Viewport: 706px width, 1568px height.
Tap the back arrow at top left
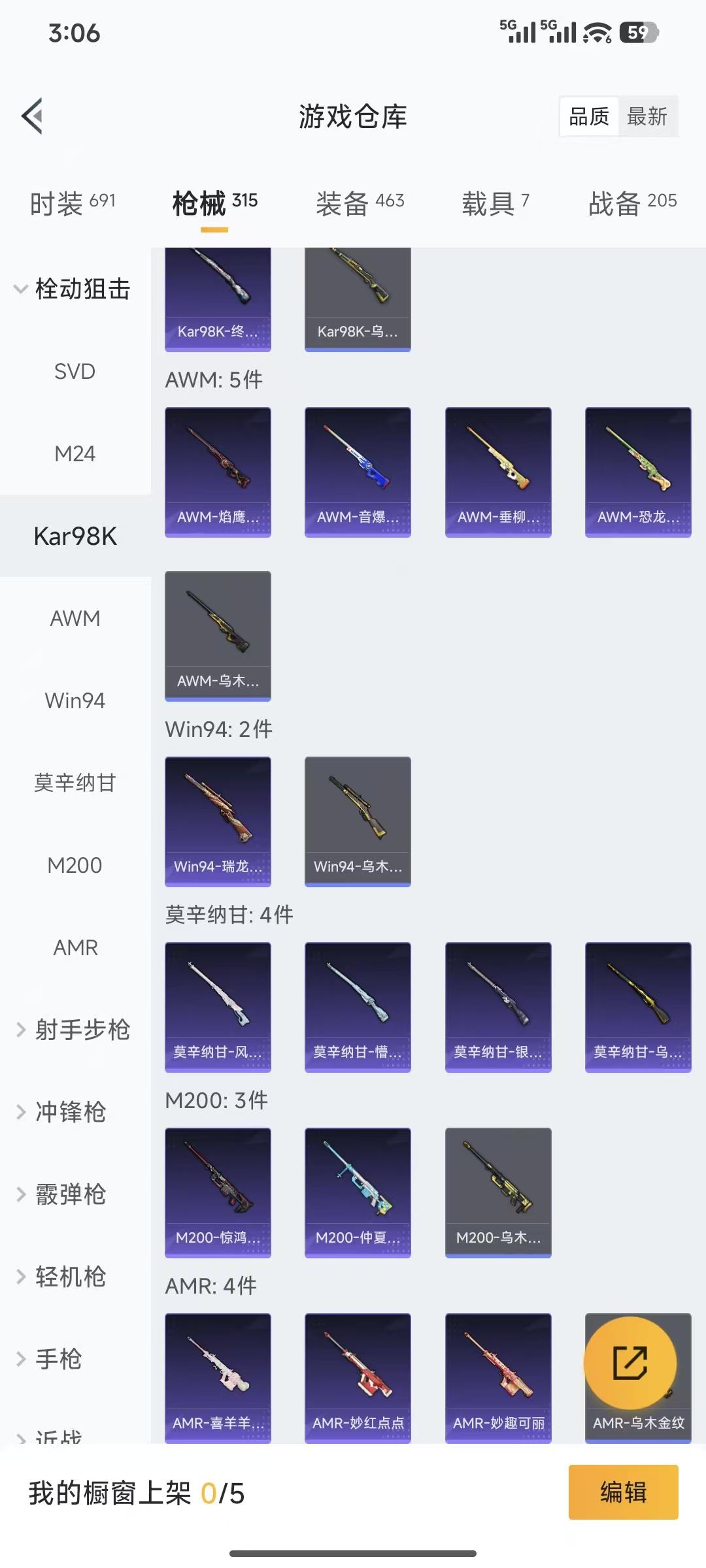point(31,116)
